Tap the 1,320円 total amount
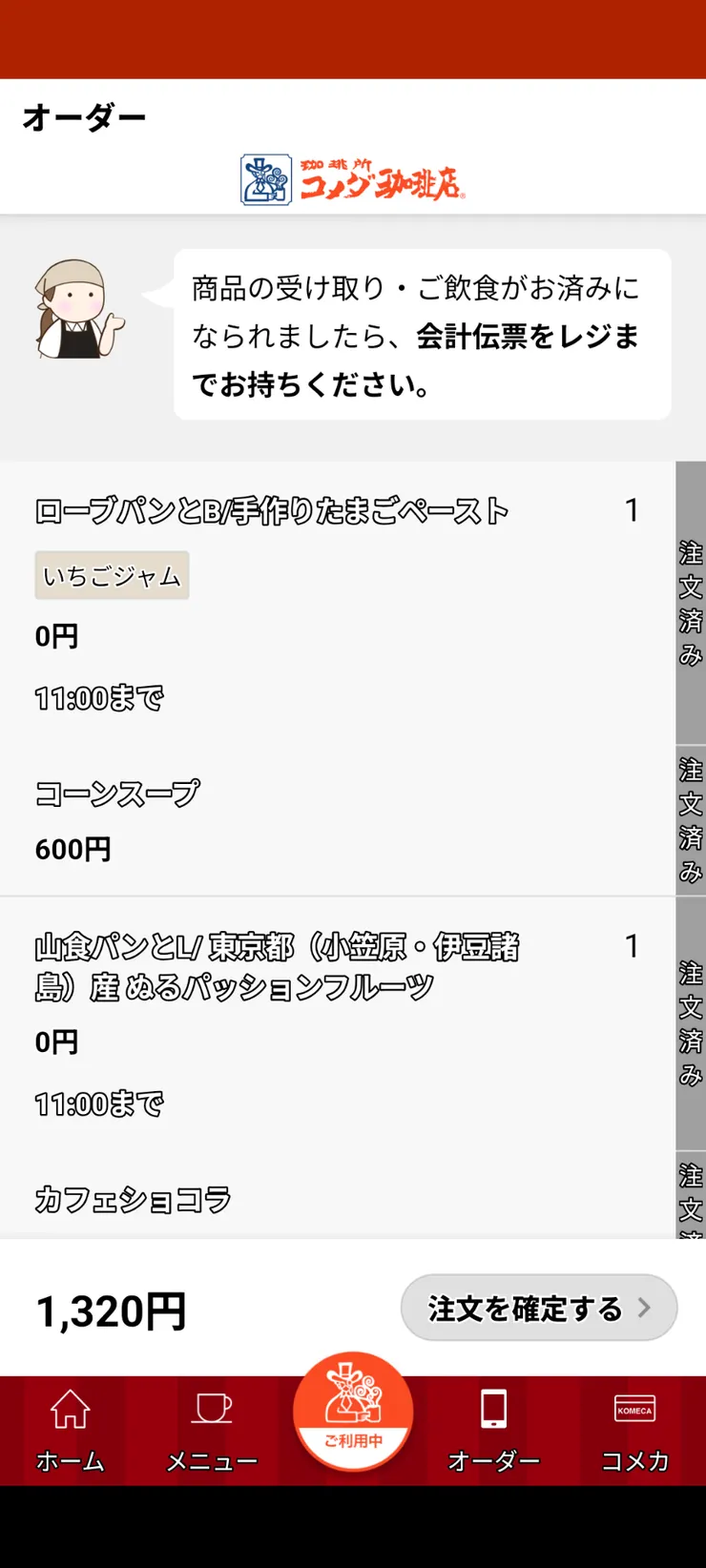Screen dimensions: 706x1568 click(110, 1308)
